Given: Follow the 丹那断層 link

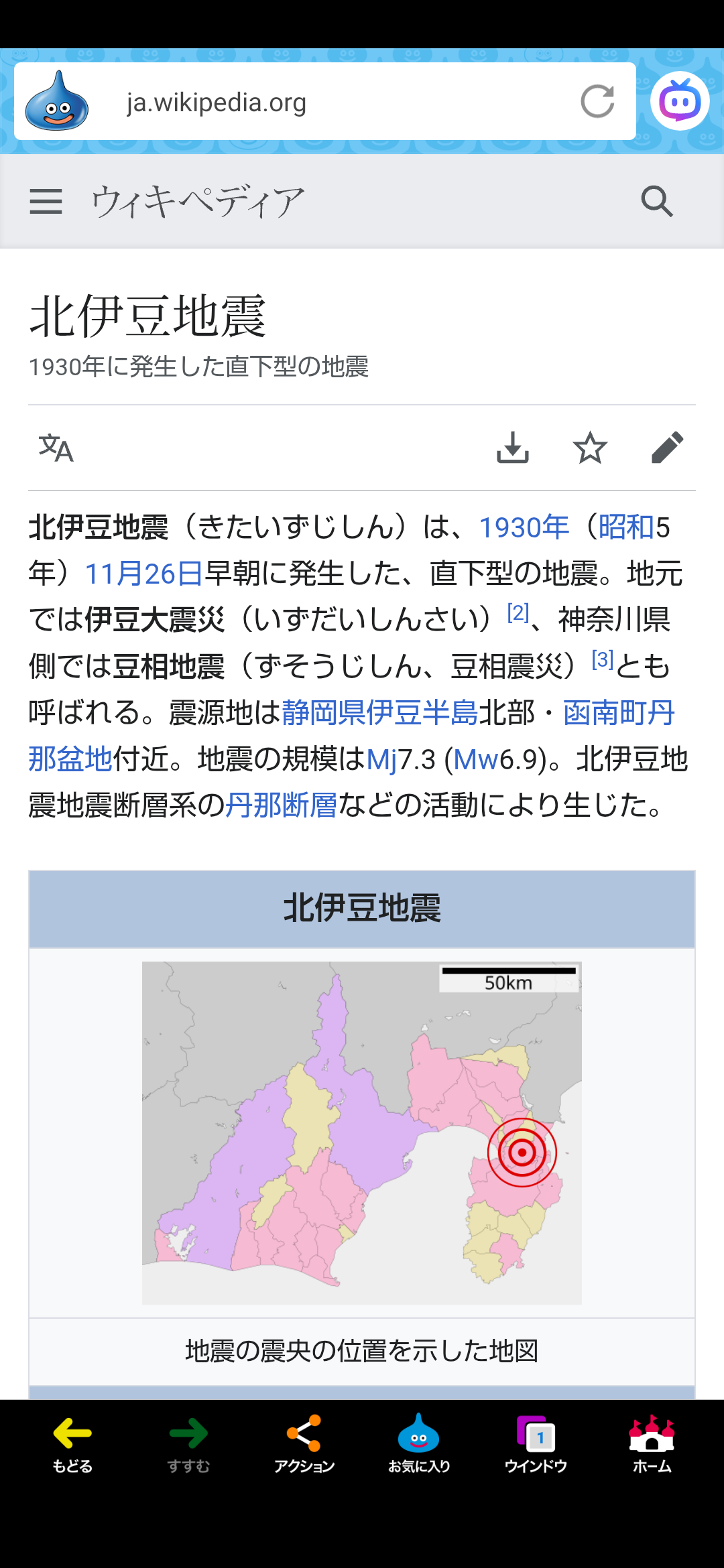Looking at the screenshot, I should [281, 805].
